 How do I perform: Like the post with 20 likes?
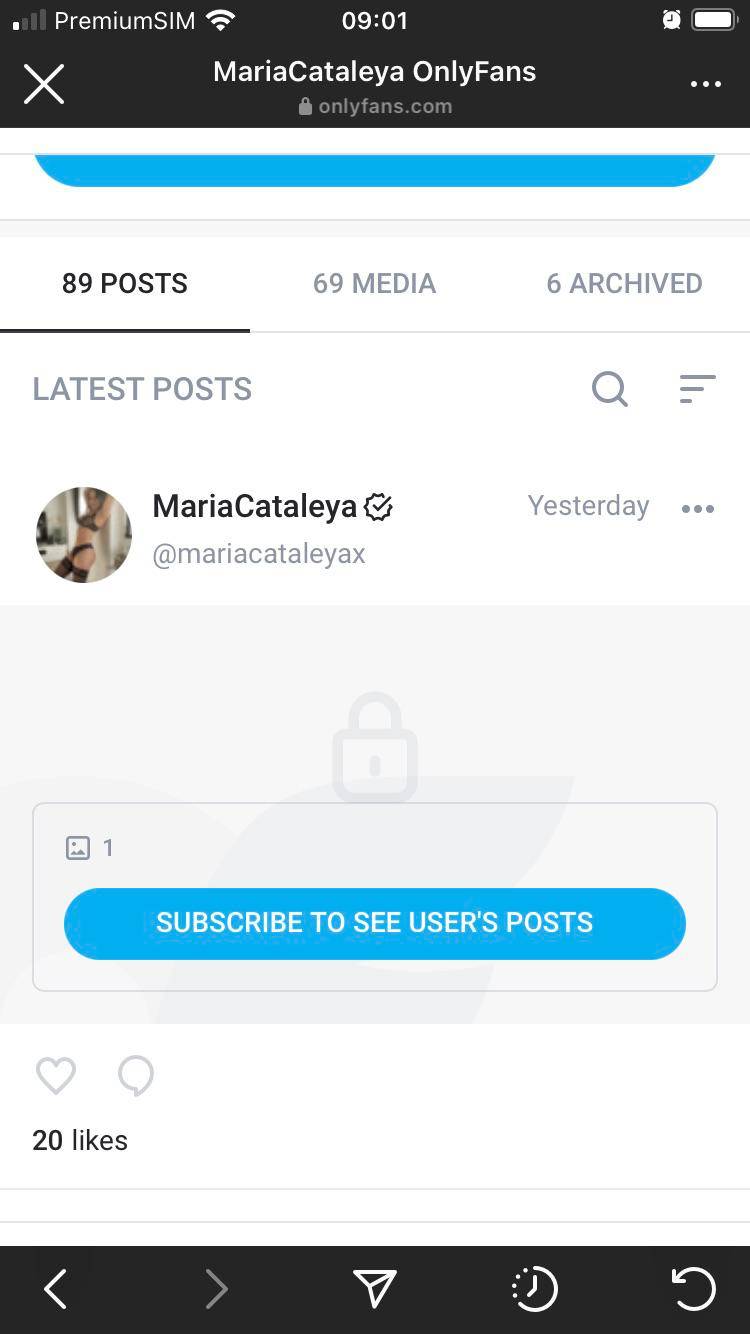click(56, 1076)
